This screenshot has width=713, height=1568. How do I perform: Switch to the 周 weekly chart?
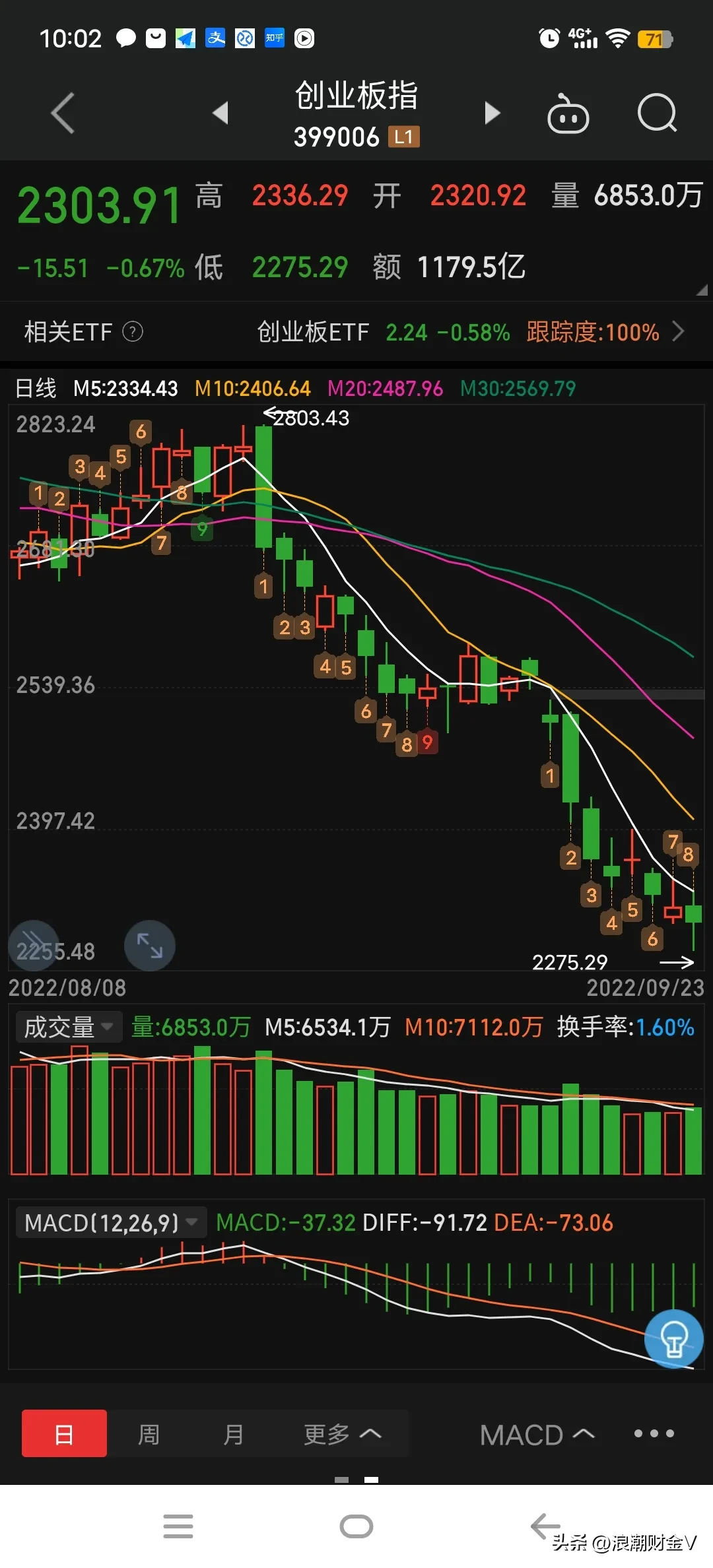tap(149, 1433)
